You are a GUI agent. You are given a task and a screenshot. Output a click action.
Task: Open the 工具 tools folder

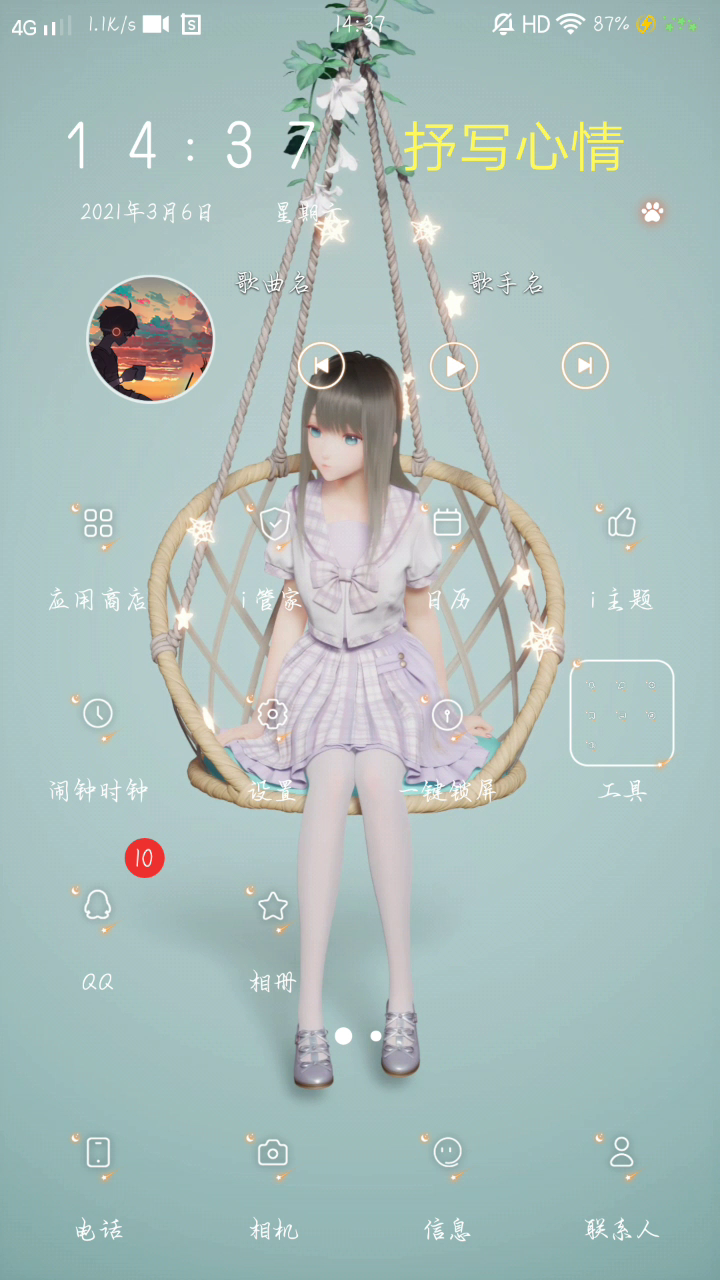pos(622,714)
